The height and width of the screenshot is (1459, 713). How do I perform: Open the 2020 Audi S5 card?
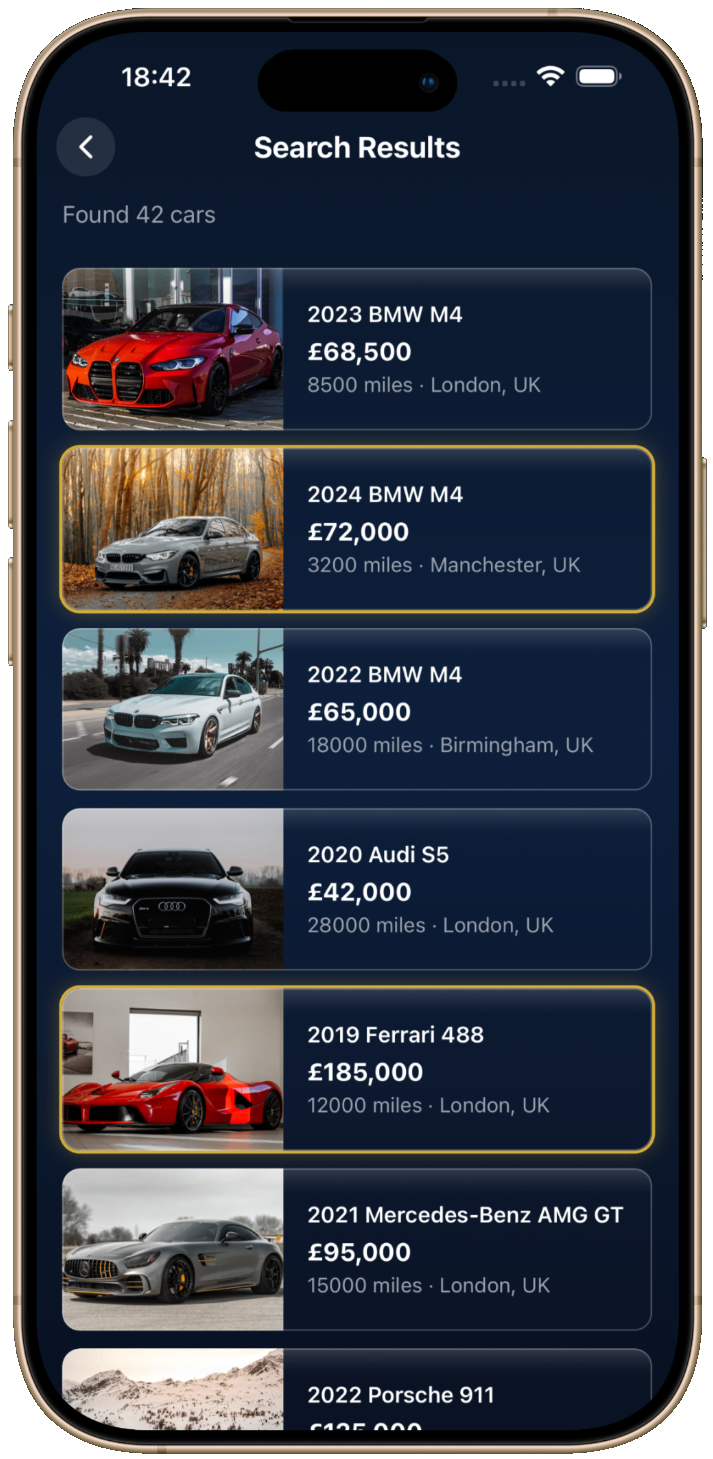pyautogui.click(x=357, y=889)
